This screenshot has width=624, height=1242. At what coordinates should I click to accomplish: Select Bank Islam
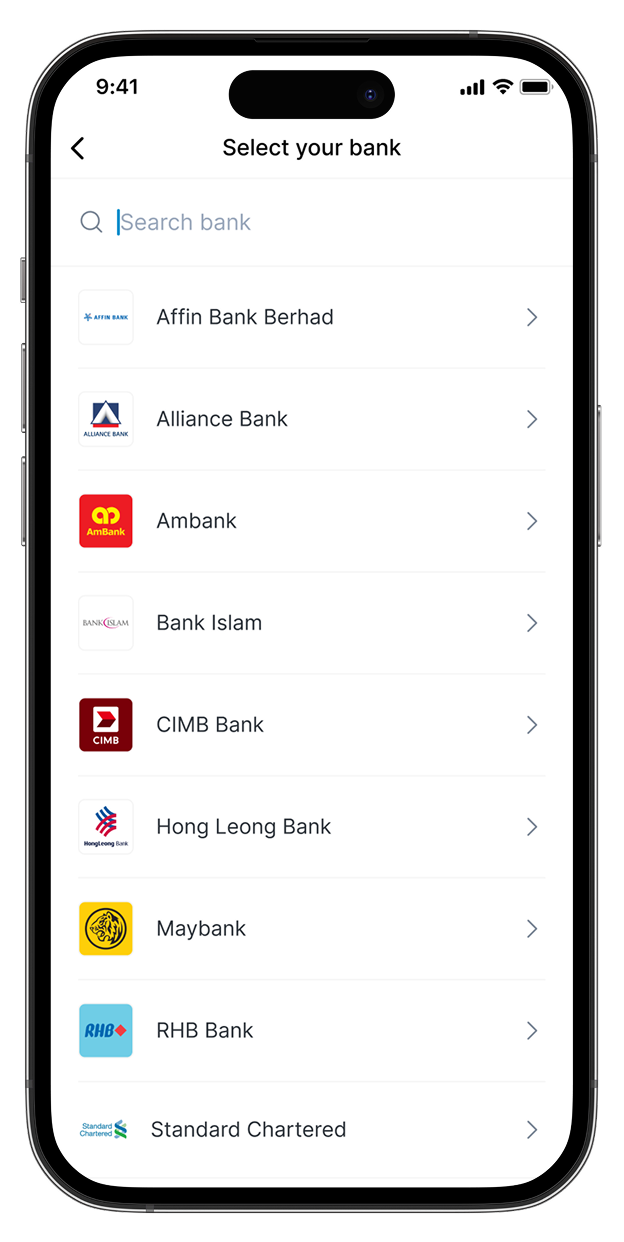coord(311,623)
